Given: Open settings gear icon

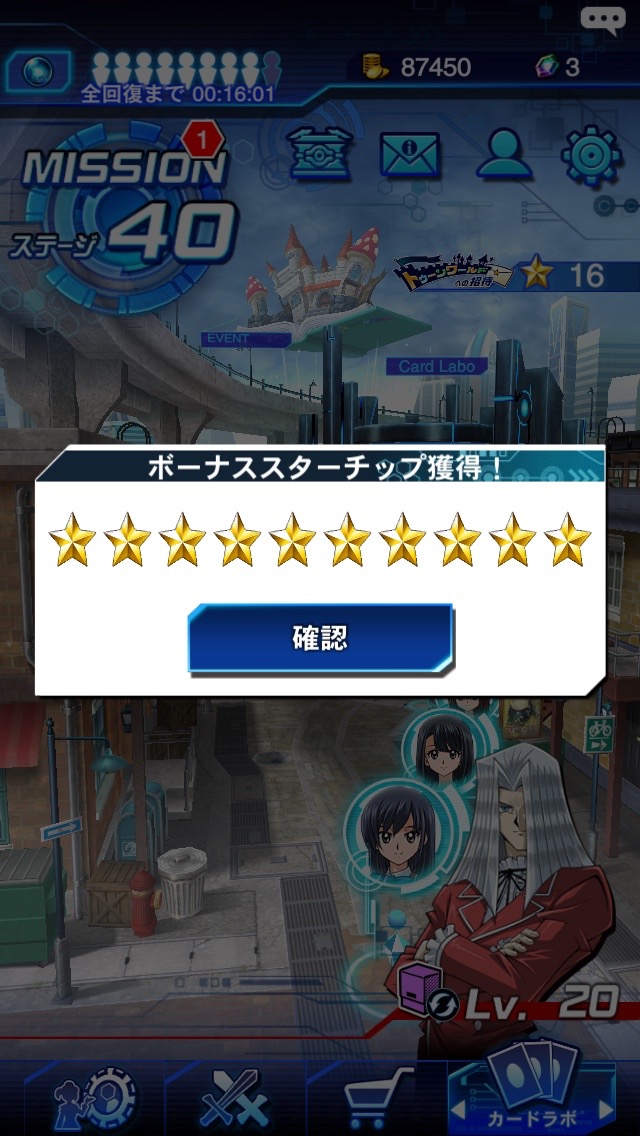Looking at the screenshot, I should click(x=591, y=154).
